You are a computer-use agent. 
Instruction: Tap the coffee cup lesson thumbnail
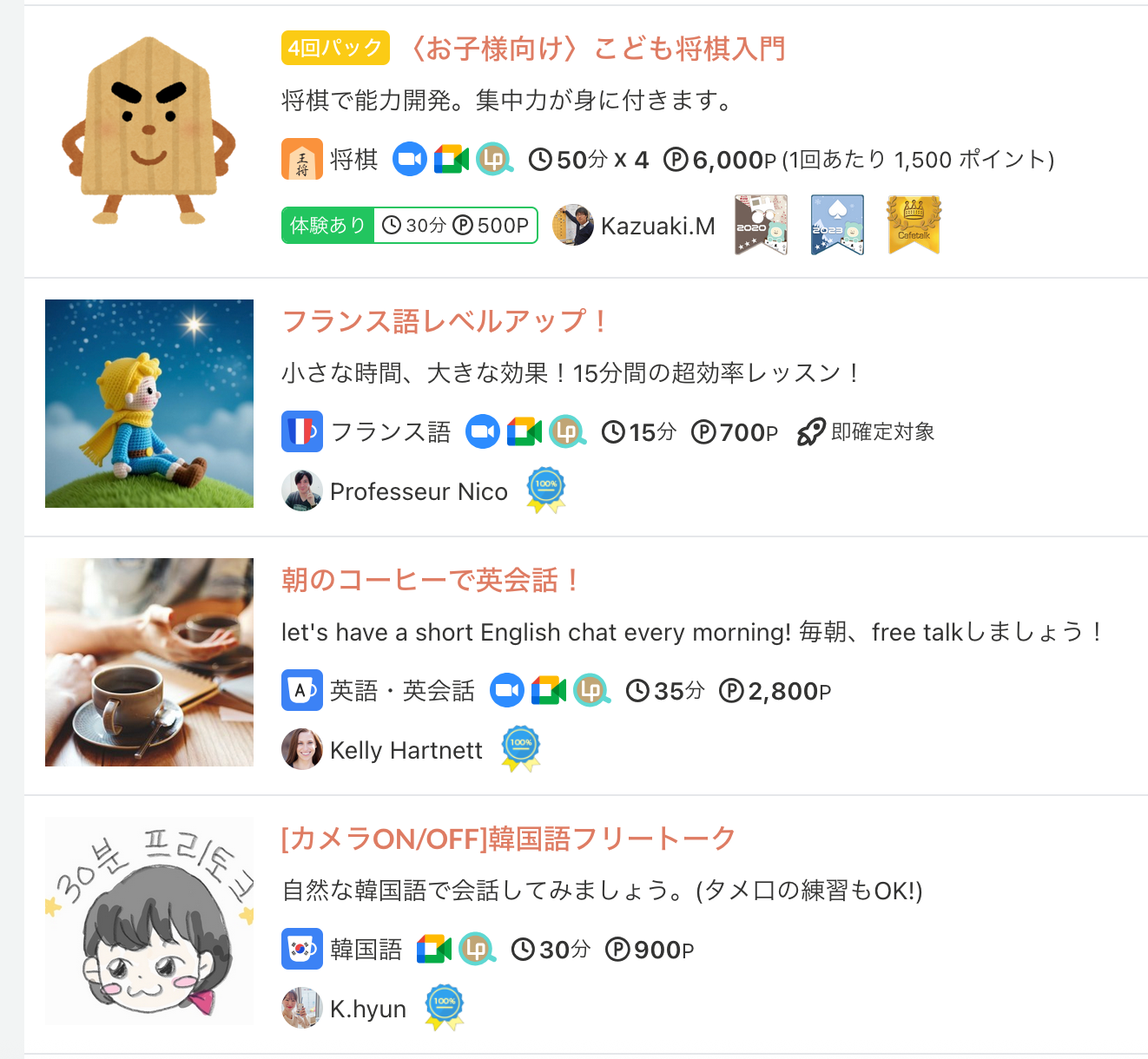coord(149,662)
